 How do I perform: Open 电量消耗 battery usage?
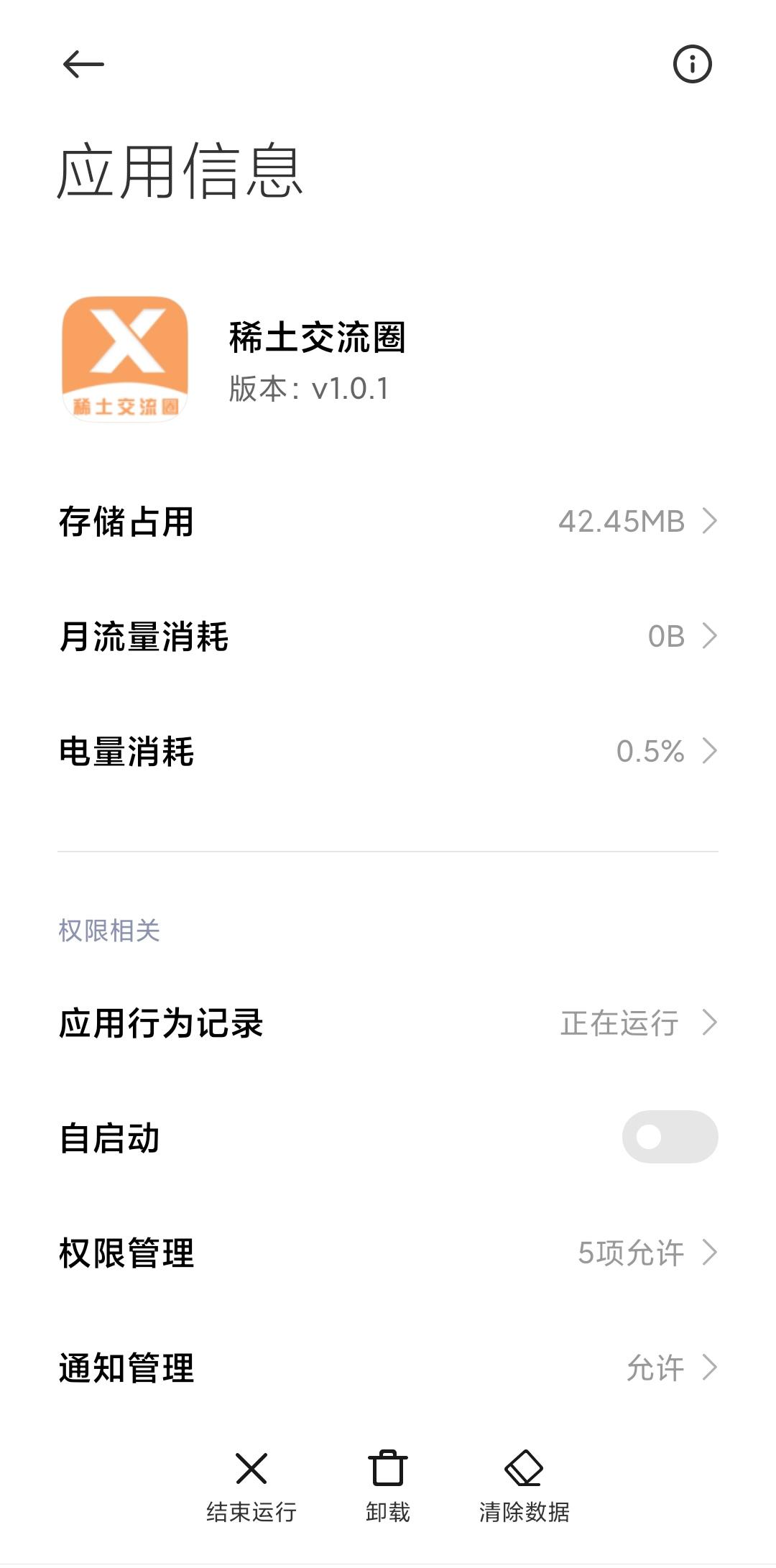(388, 751)
